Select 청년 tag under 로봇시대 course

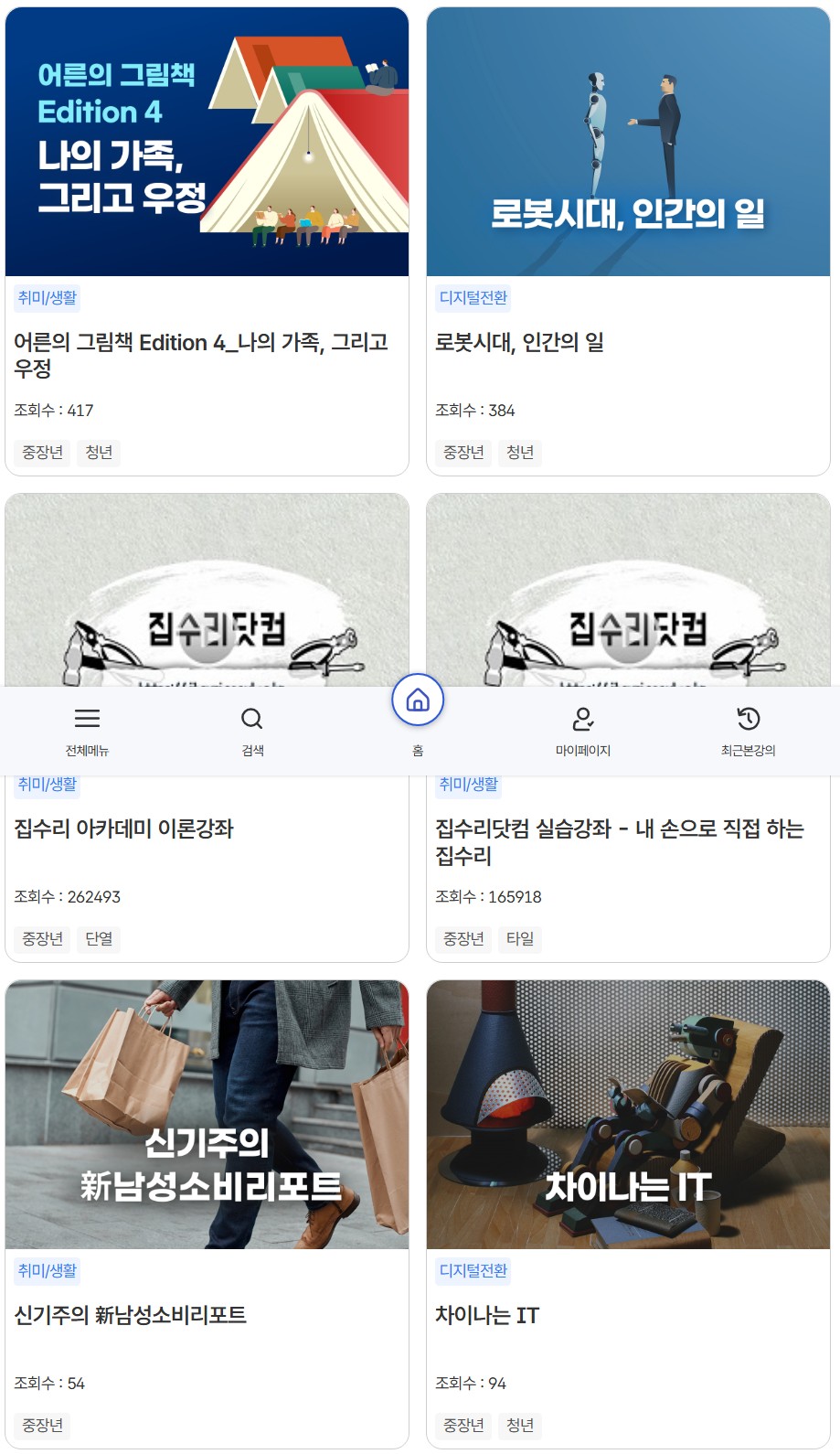[519, 452]
